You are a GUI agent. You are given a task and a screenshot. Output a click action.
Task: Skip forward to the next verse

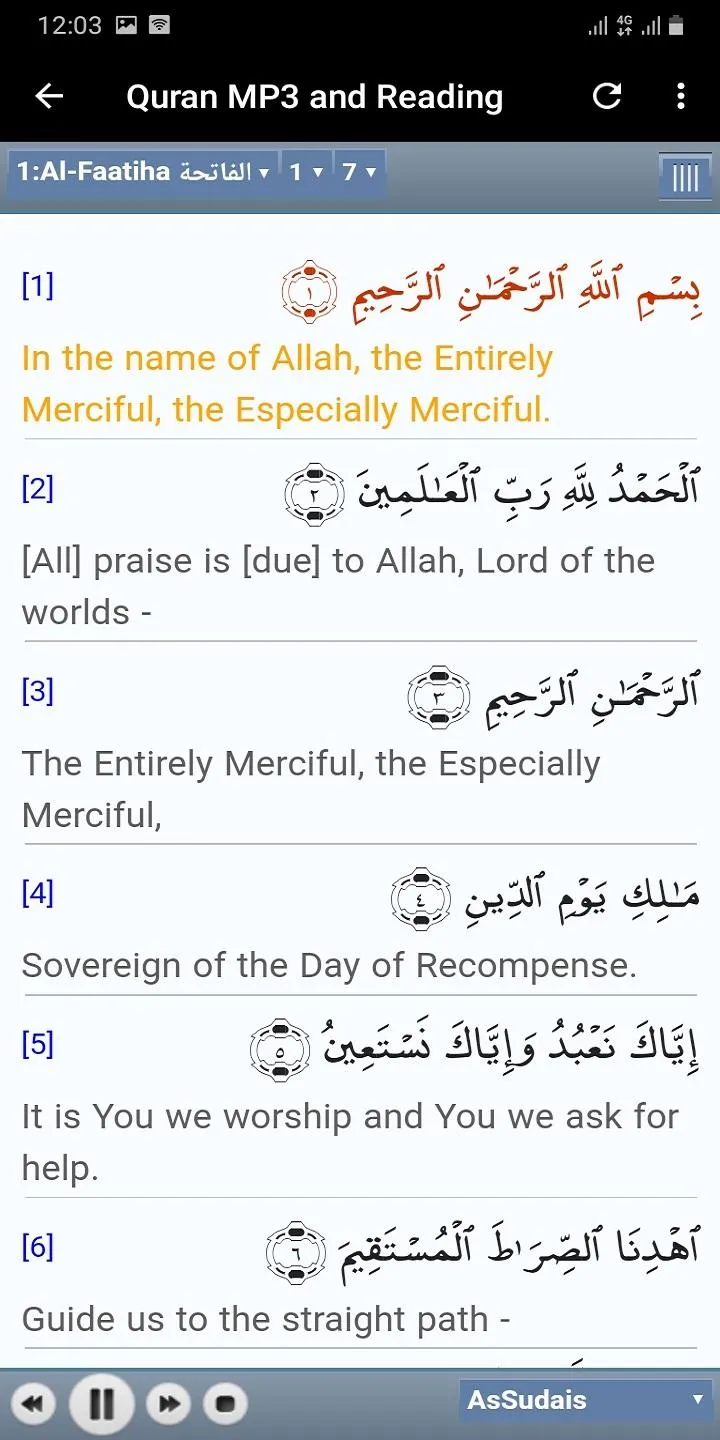(x=169, y=1403)
